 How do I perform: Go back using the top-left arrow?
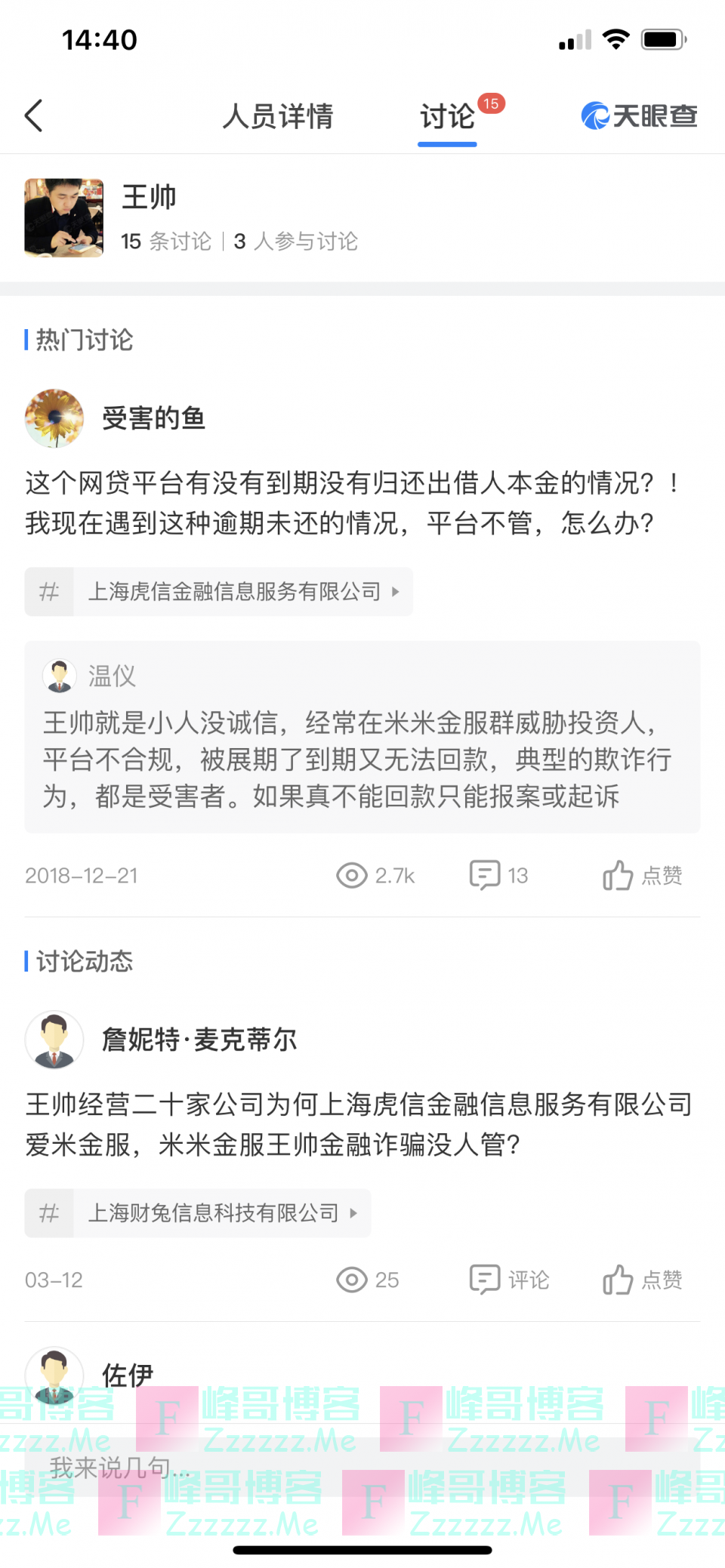pyautogui.click(x=34, y=116)
